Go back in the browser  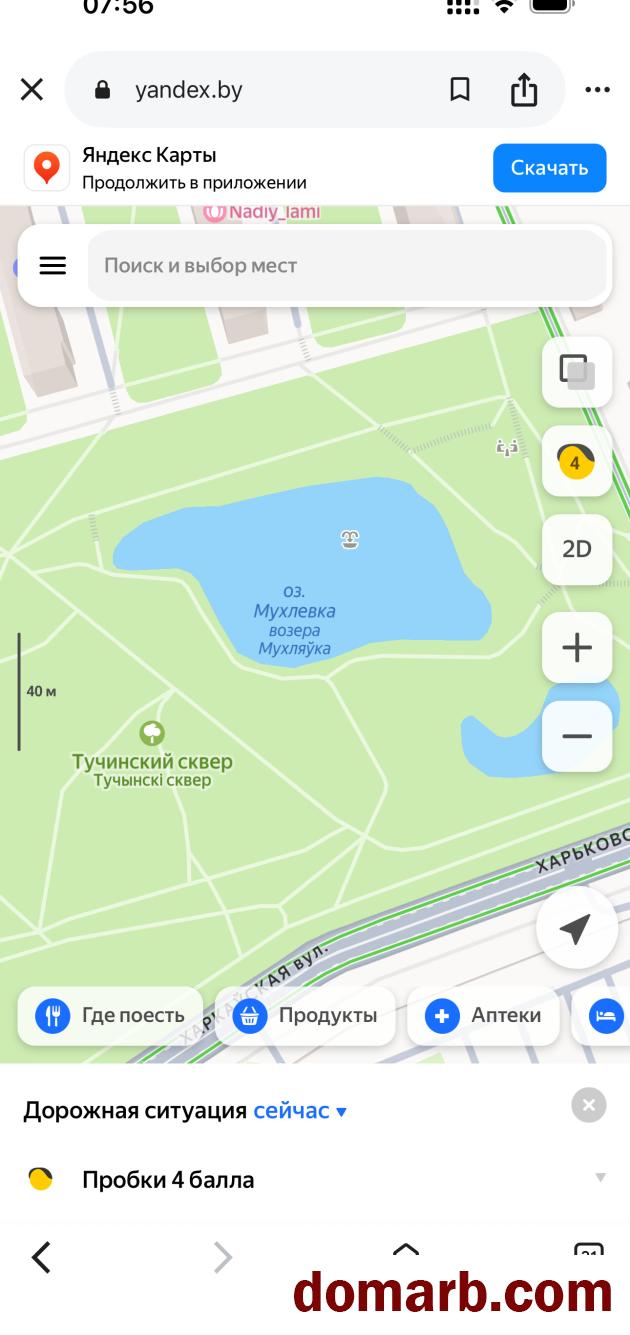coord(41,1257)
